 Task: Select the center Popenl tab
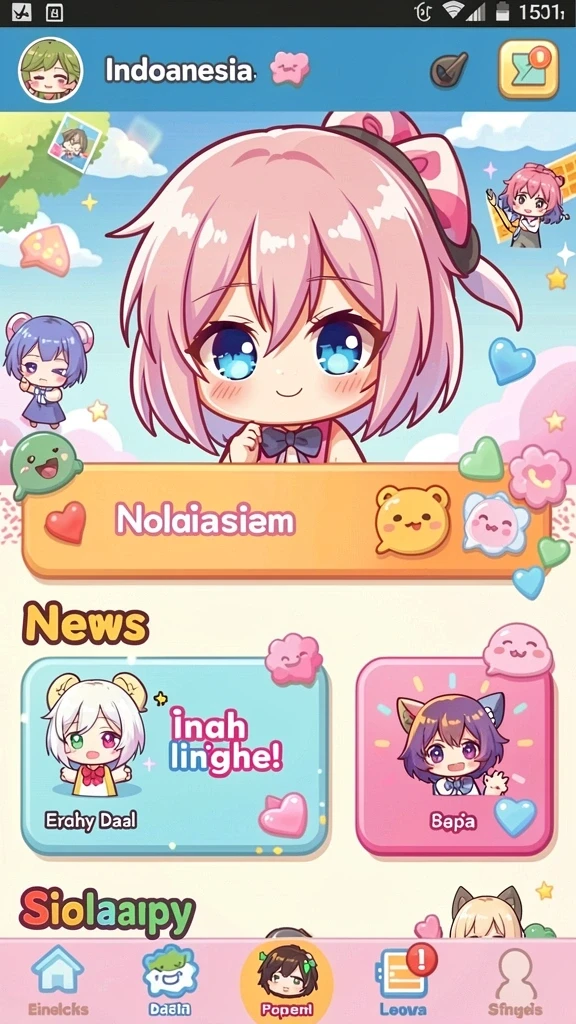click(287, 982)
